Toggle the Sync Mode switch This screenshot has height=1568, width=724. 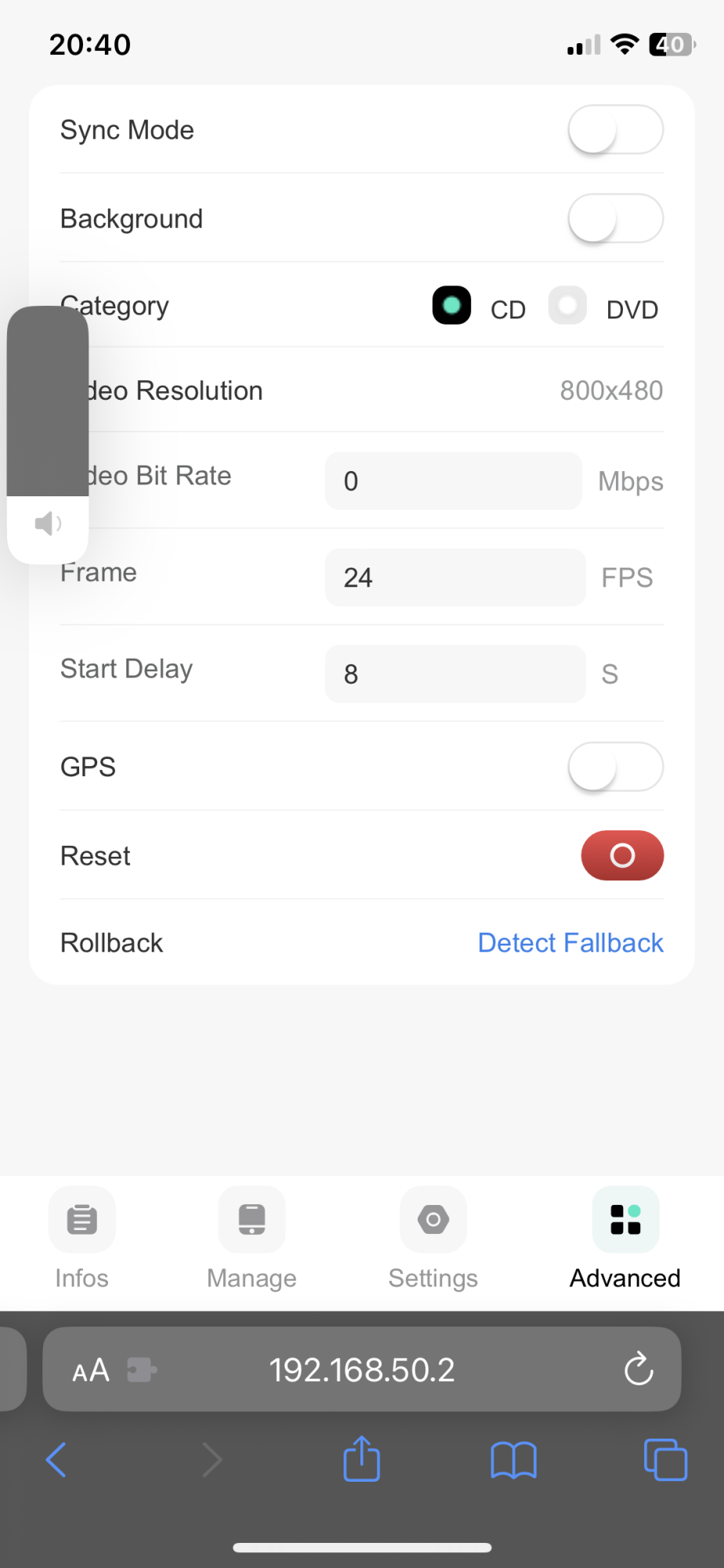pyautogui.click(x=615, y=130)
